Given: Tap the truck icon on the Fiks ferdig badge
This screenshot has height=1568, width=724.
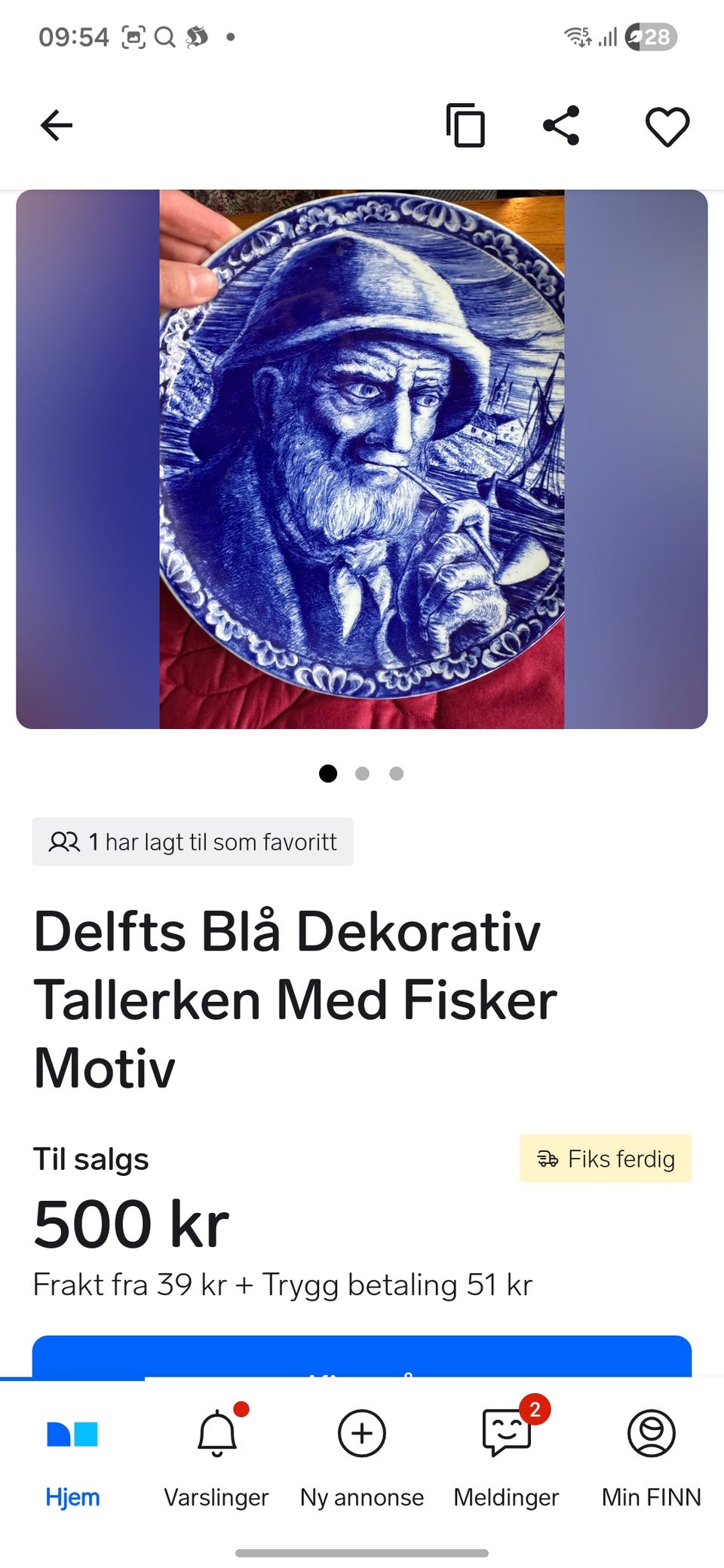Looking at the screenshot, I should [x=550, y=1159].
